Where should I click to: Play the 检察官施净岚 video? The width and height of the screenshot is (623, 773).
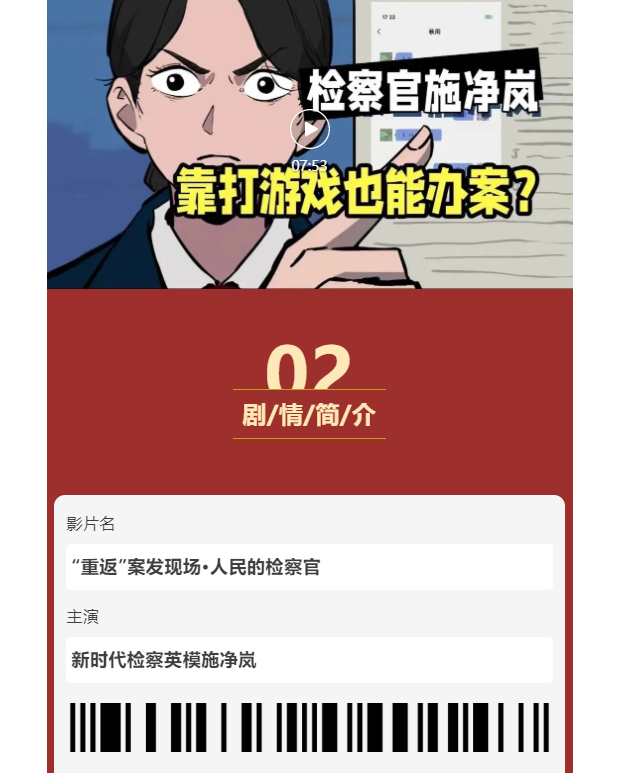click(x=310, y=129)
